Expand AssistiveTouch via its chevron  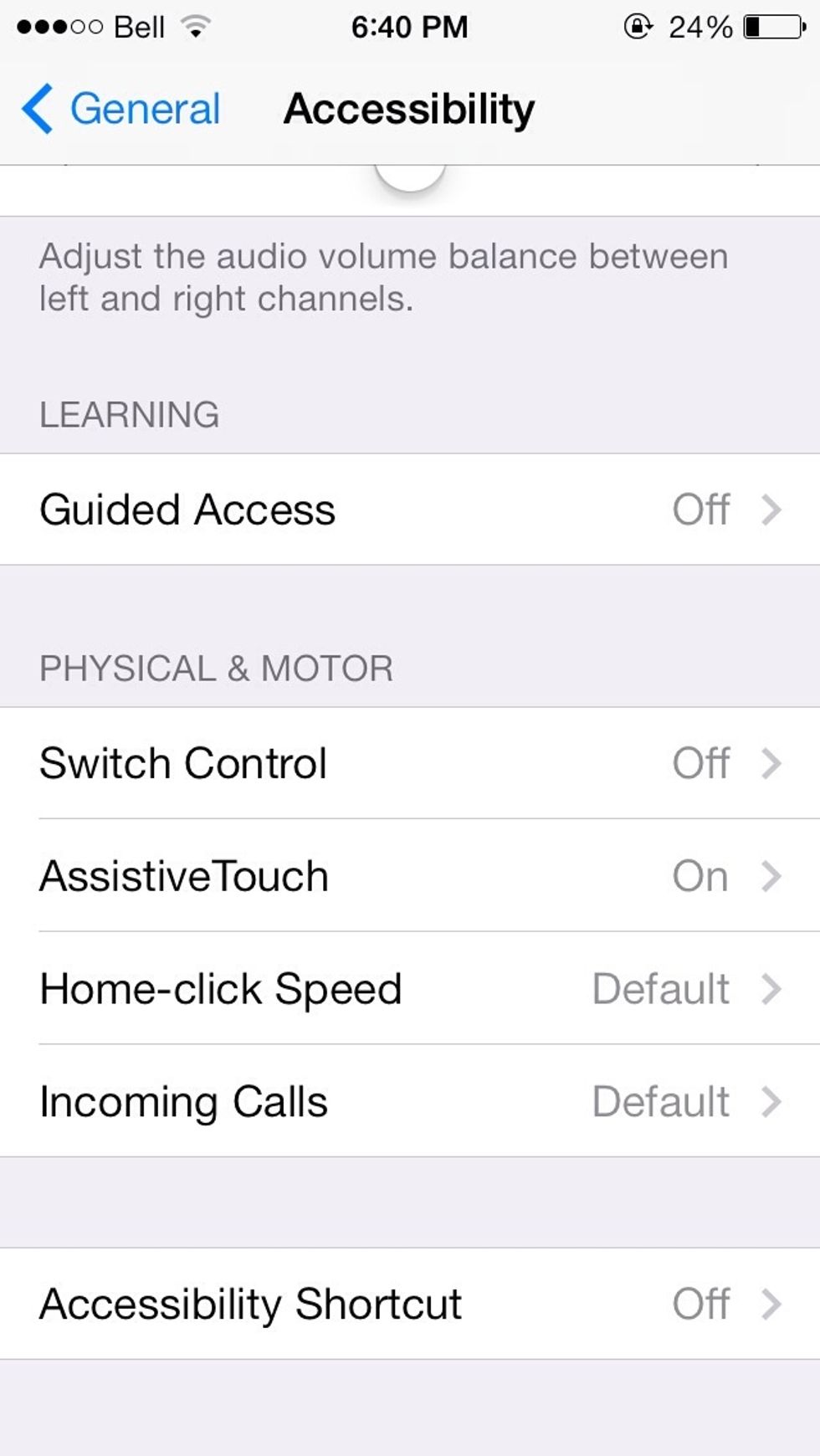click(x=771, y=876)
